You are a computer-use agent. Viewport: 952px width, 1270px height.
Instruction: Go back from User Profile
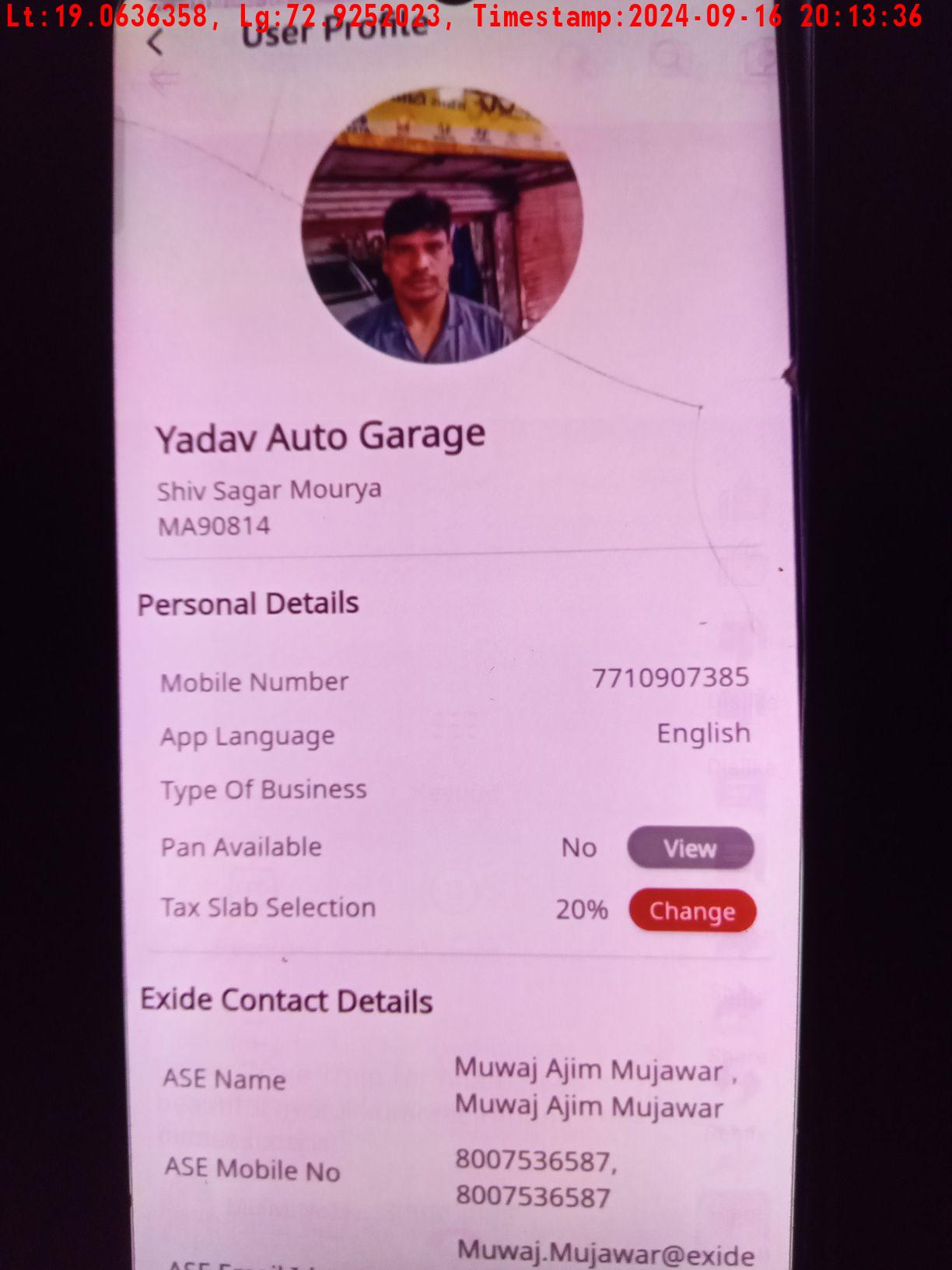point(156,42)
